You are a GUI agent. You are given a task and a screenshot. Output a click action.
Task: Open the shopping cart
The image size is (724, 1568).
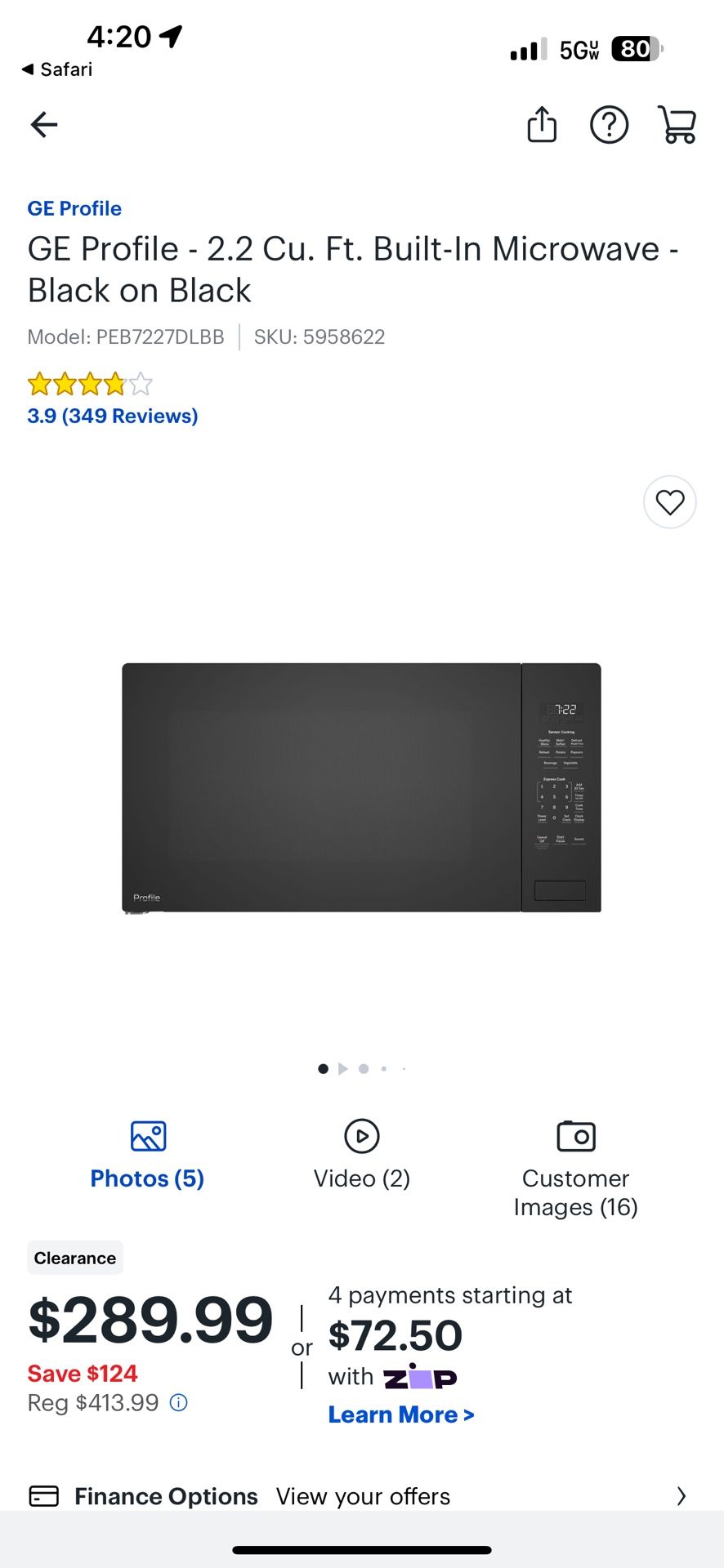click(677, 125)
